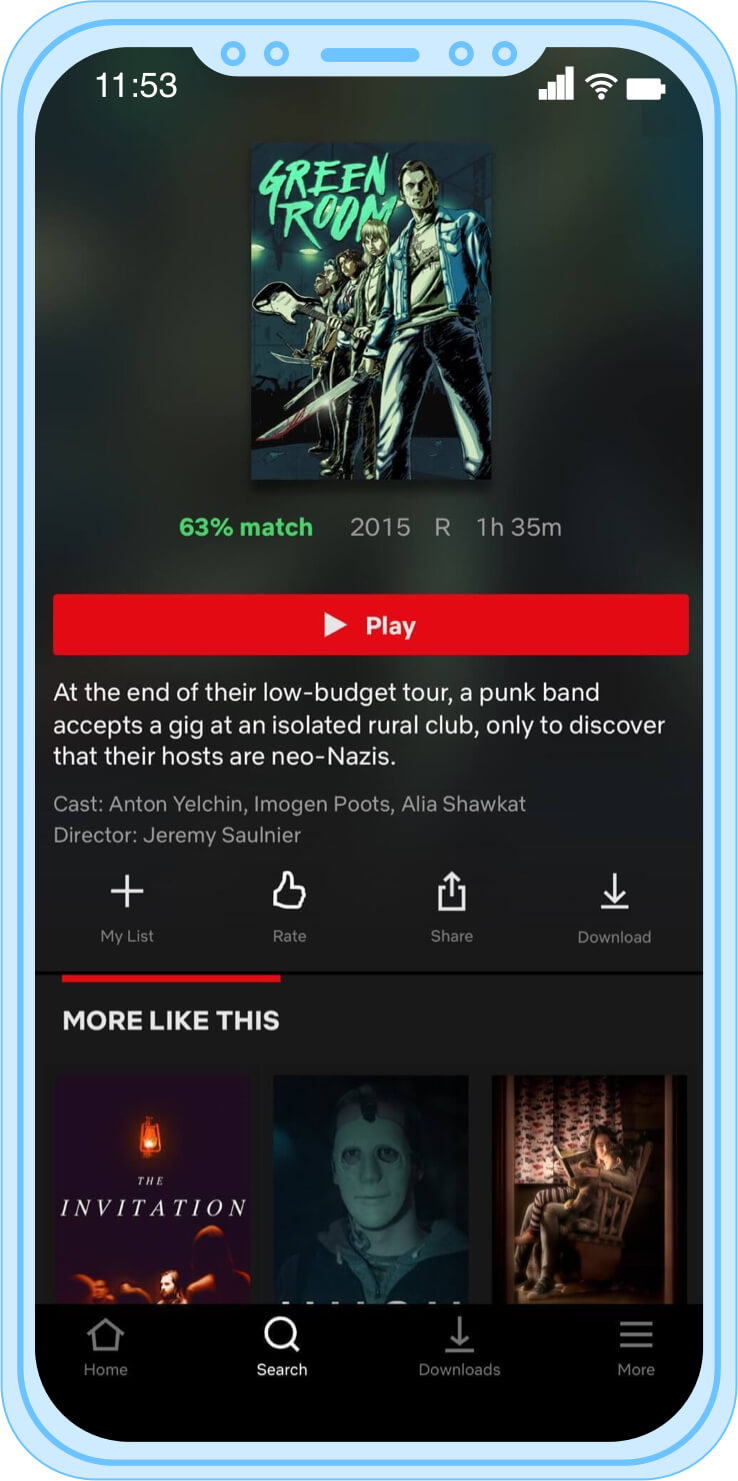This screenshot has width=738, height=1481.
Task: Switch to the Search tab
Action: click(x=281, y=1348)
